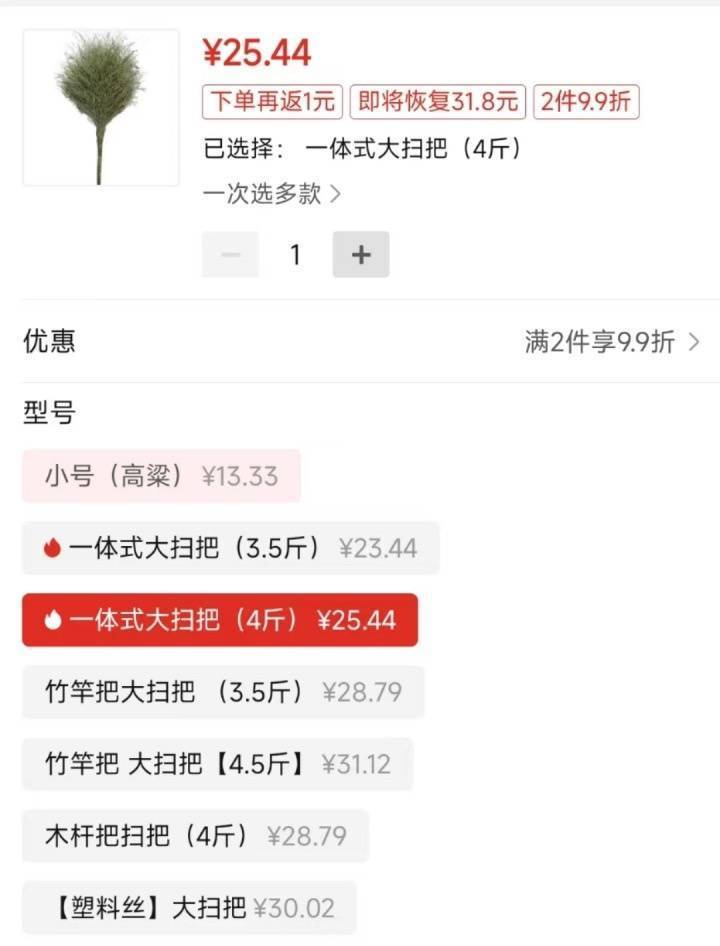Select 一体式大扫把（4斤）¥25.44 option

click(220, 620)
